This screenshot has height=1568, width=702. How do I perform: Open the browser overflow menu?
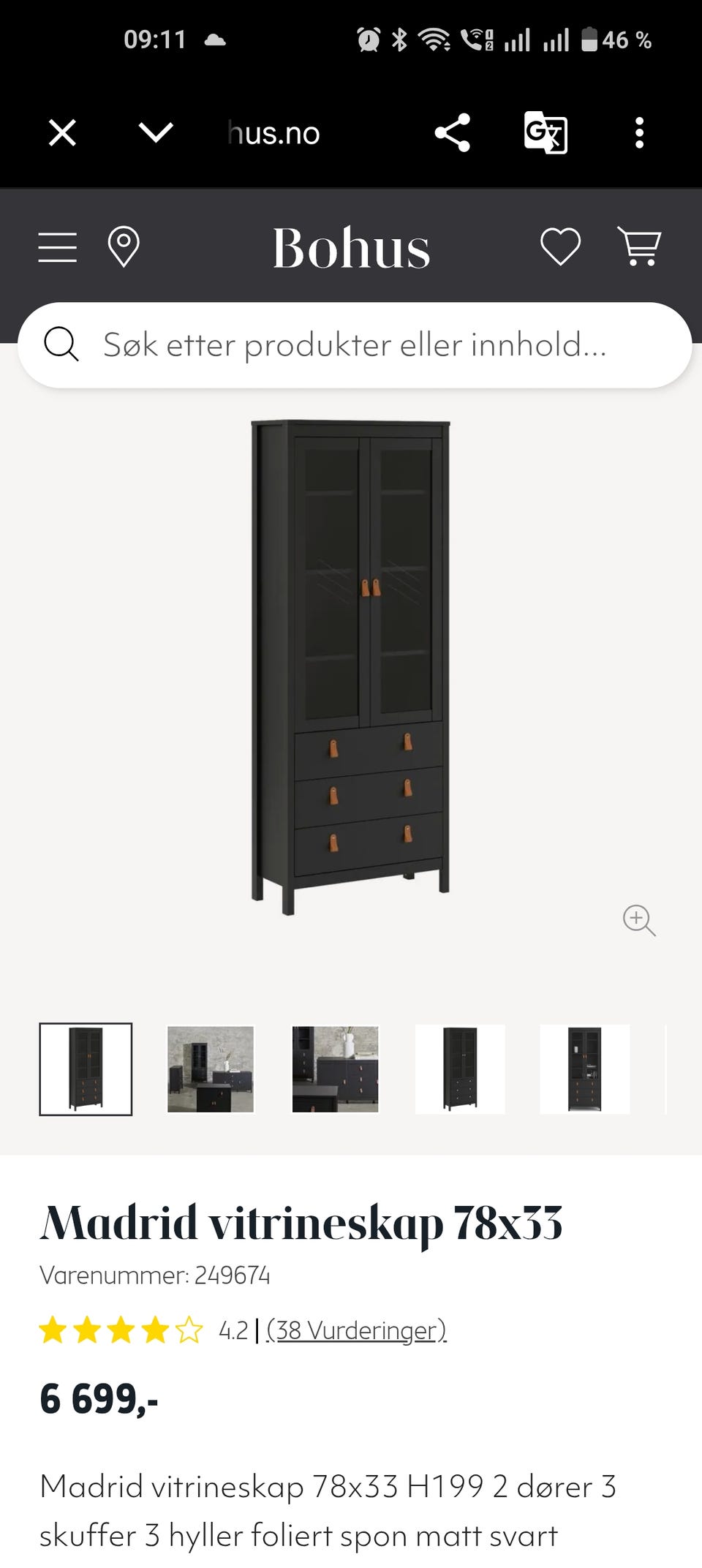click(639, 133)
